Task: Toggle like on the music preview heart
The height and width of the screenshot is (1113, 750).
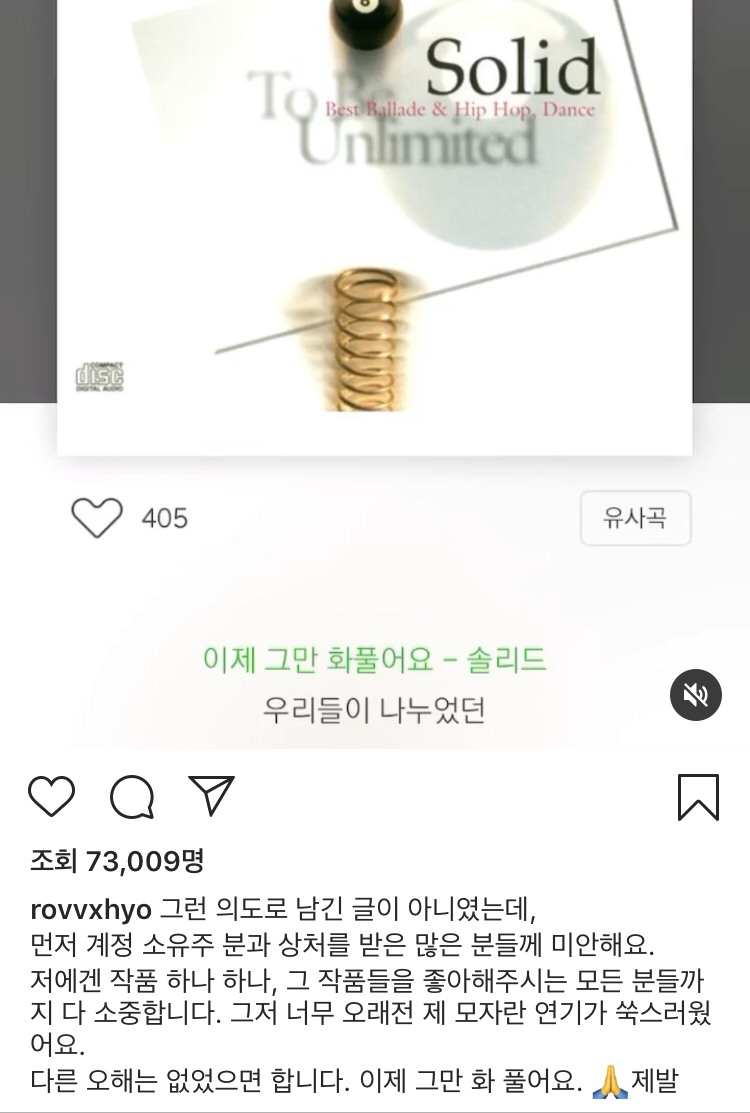Action: pos(96,518)
